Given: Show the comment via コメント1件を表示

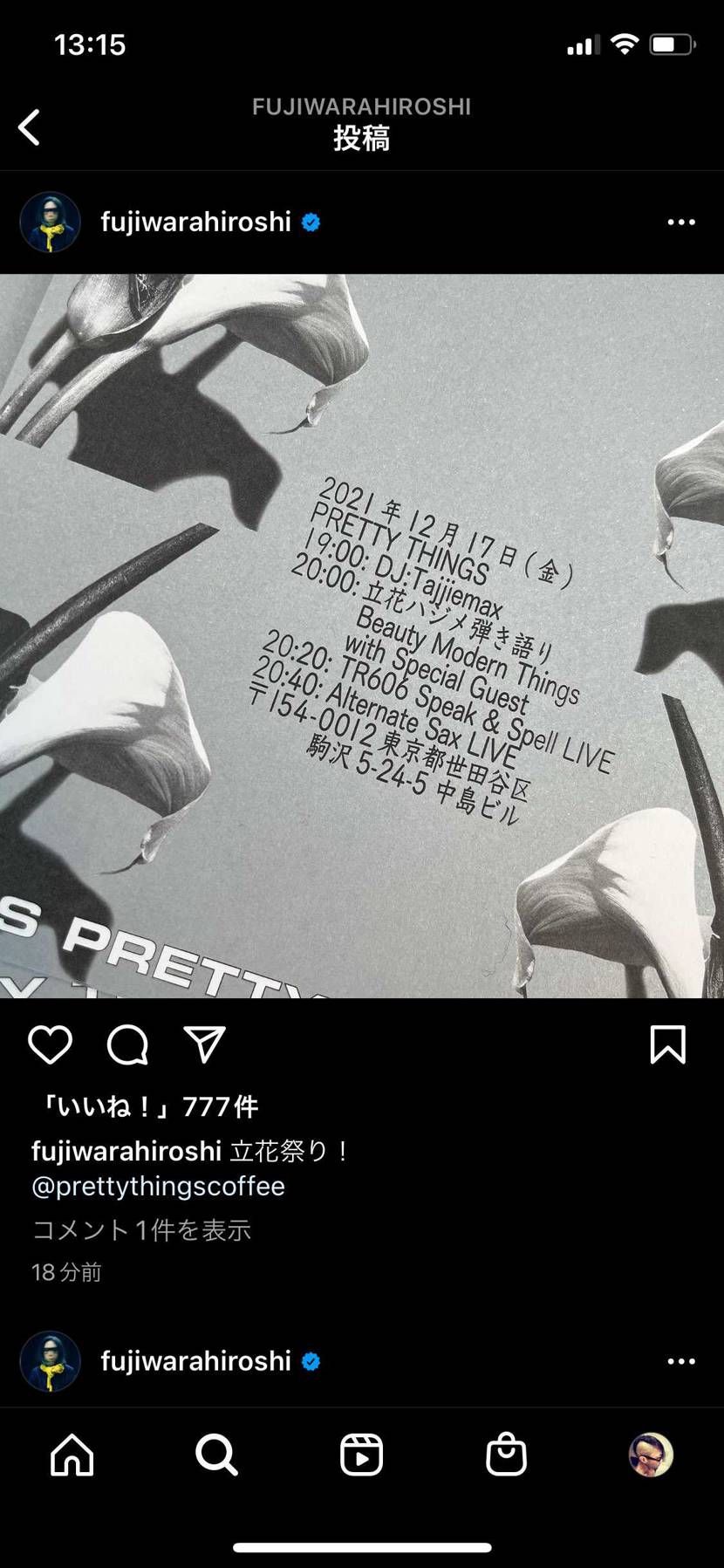Looking at the screenshot, I should point(141,1229).
